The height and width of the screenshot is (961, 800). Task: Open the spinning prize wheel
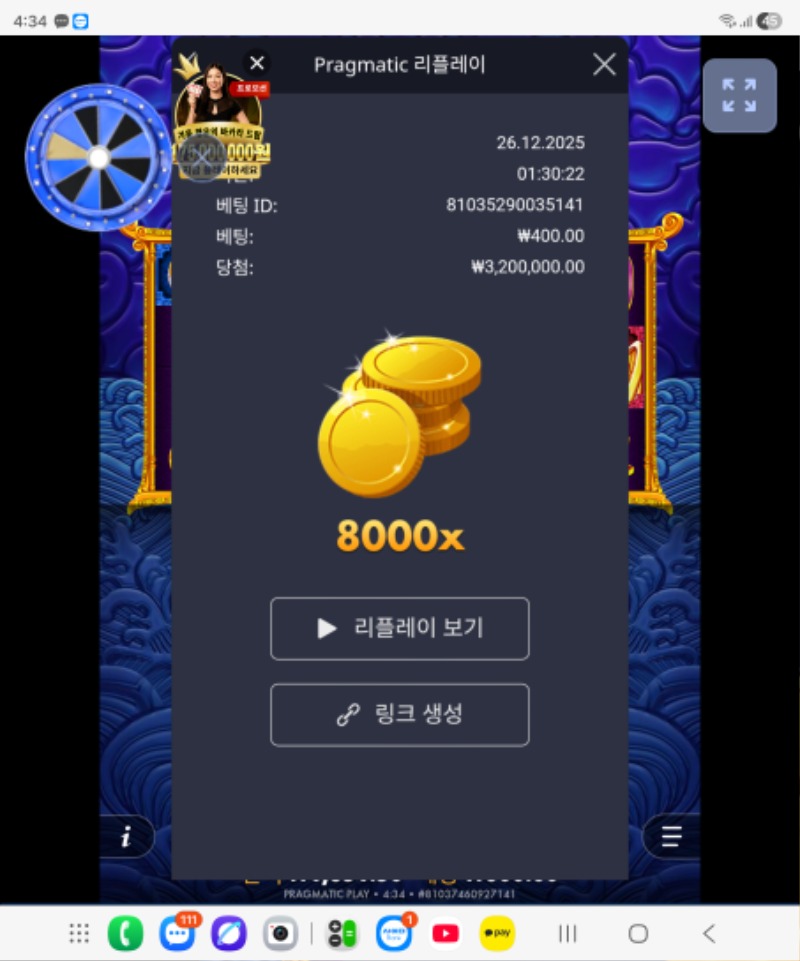98,157
